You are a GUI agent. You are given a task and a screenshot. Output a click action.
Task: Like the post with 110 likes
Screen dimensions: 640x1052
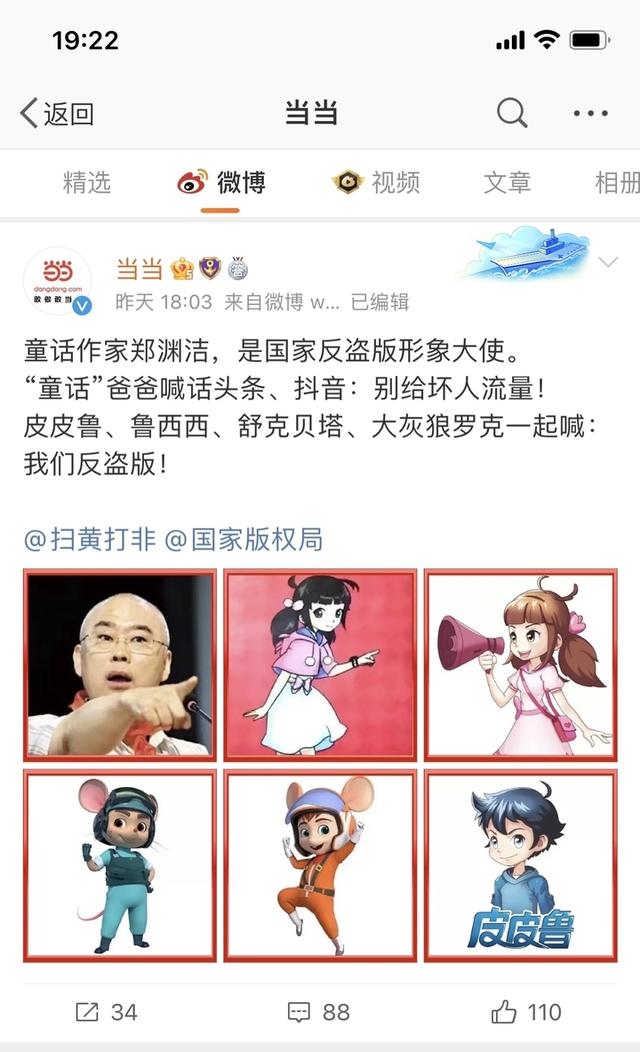coord(527,1012)
